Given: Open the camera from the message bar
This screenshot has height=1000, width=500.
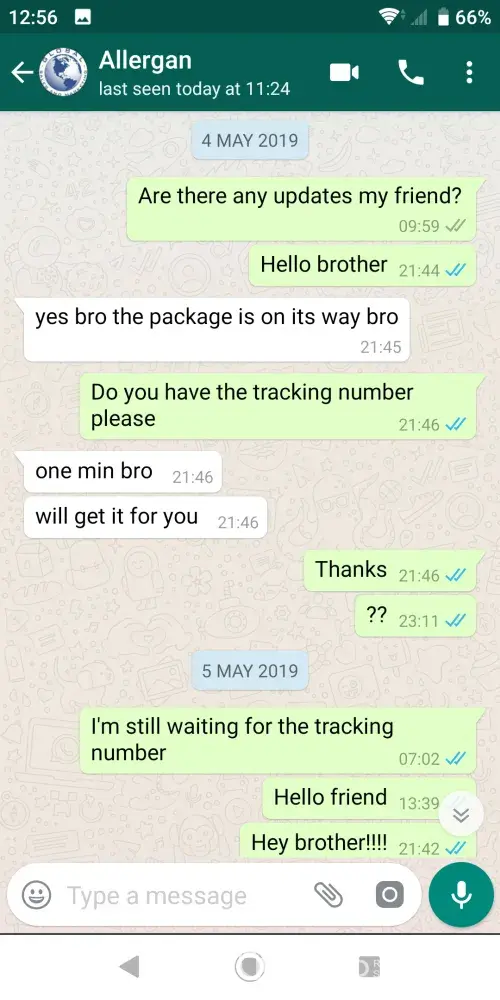Looking at the screenshot, I should point(390,895).
